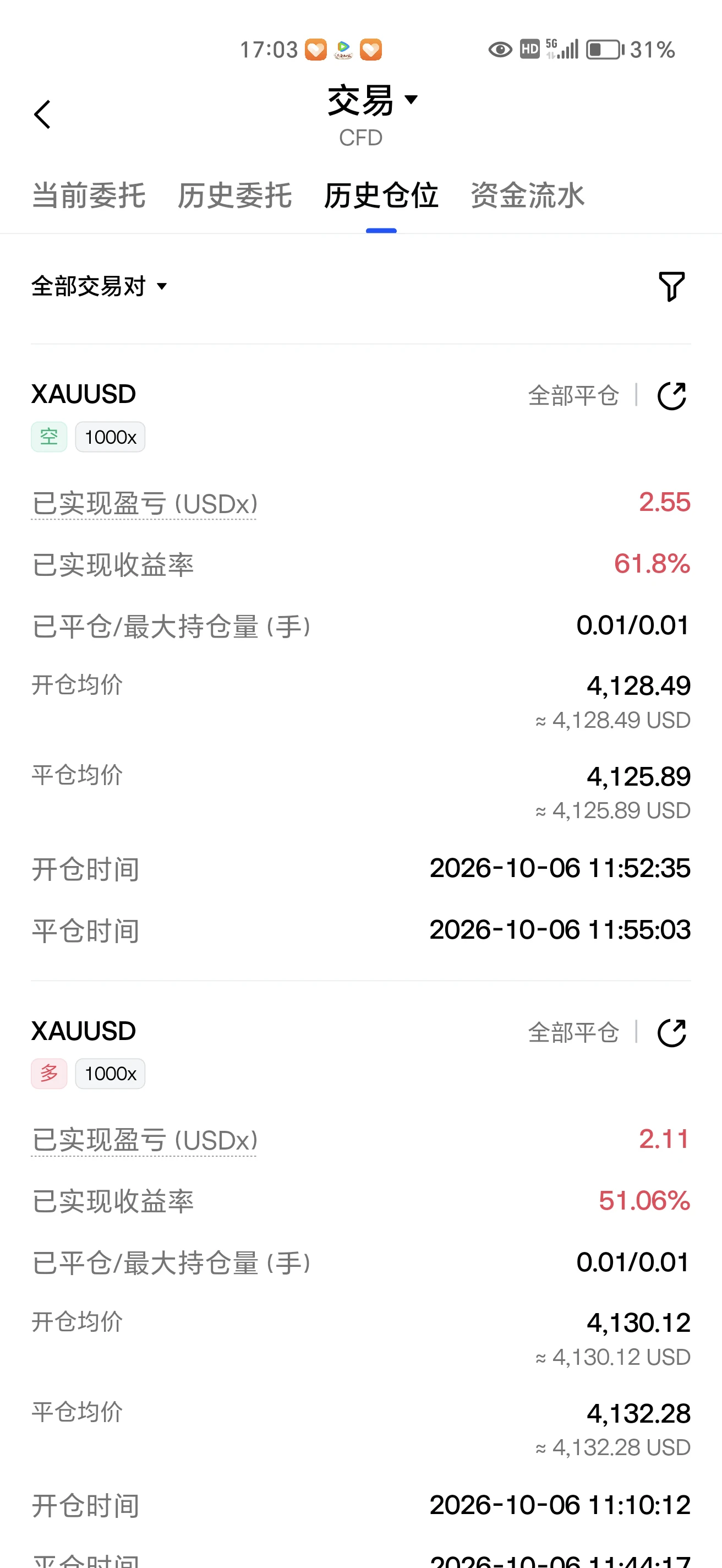Switch to the 当前委托 tab
722x1568 pixels.
click(88, 195)
